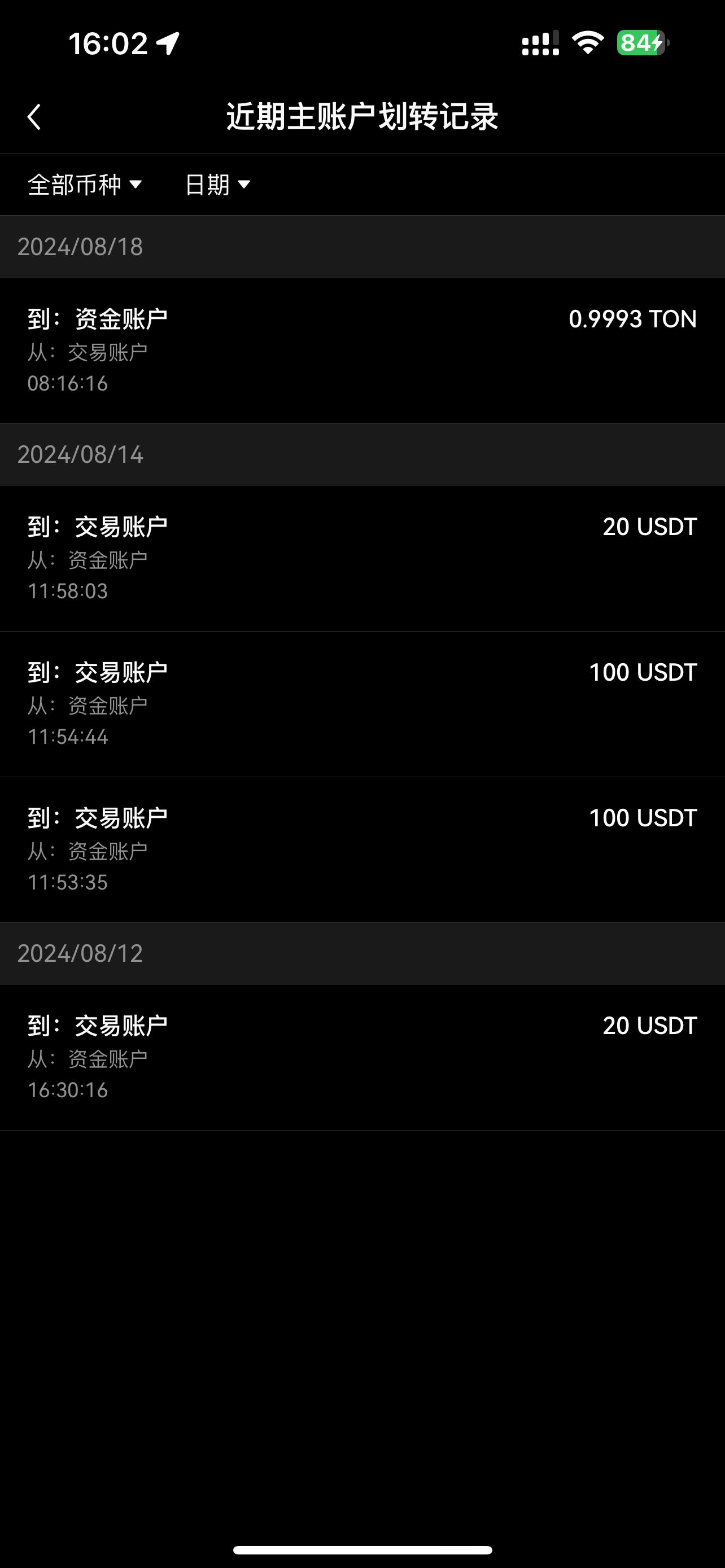The height and width of the screenshot is (1568, 725).
Task: Tap the home indicator bar at bottom
Action: click(362, 1548)
